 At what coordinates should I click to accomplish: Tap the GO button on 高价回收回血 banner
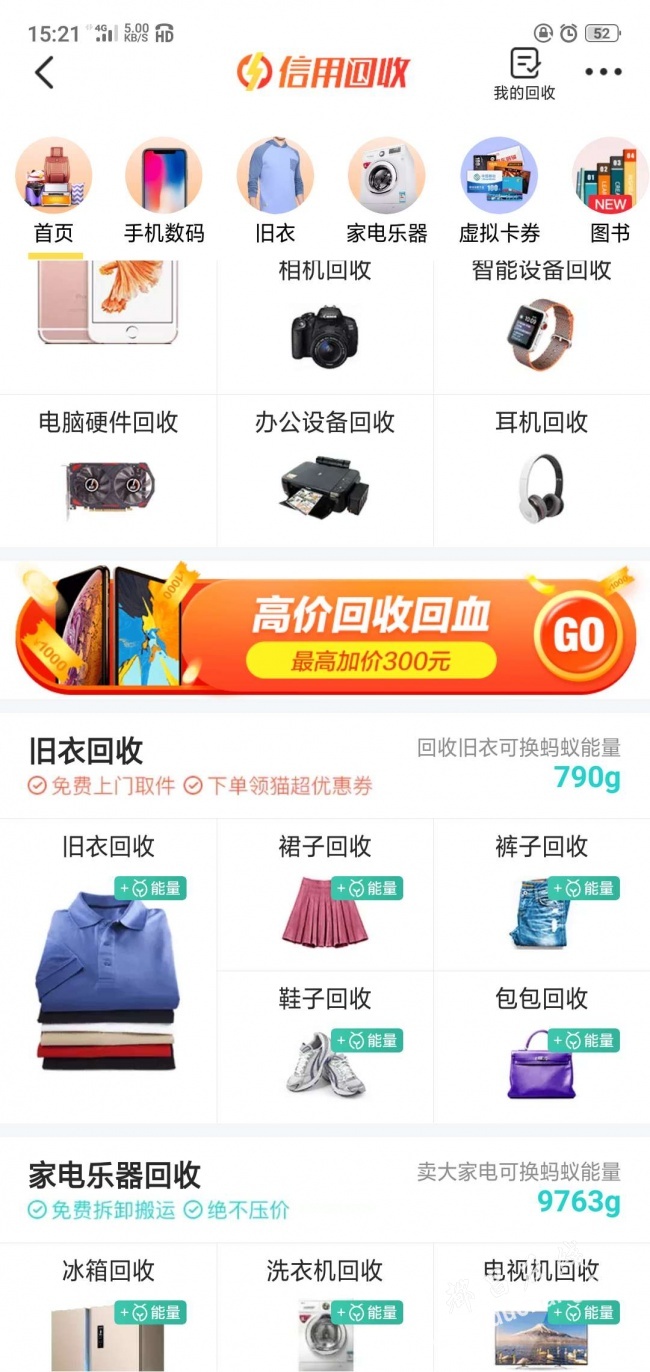click(x=578, y=634)
